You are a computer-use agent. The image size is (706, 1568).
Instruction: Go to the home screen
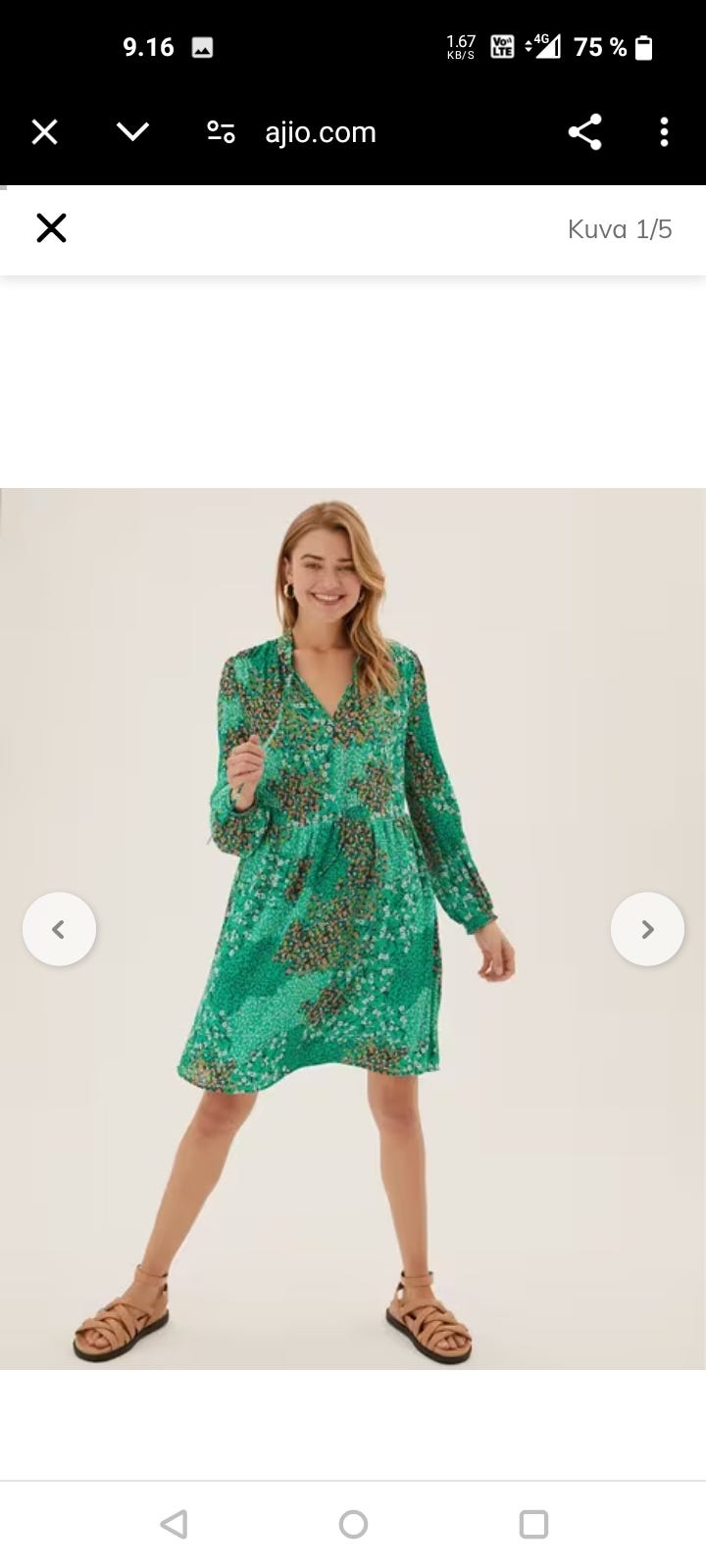click(353, 1524)
